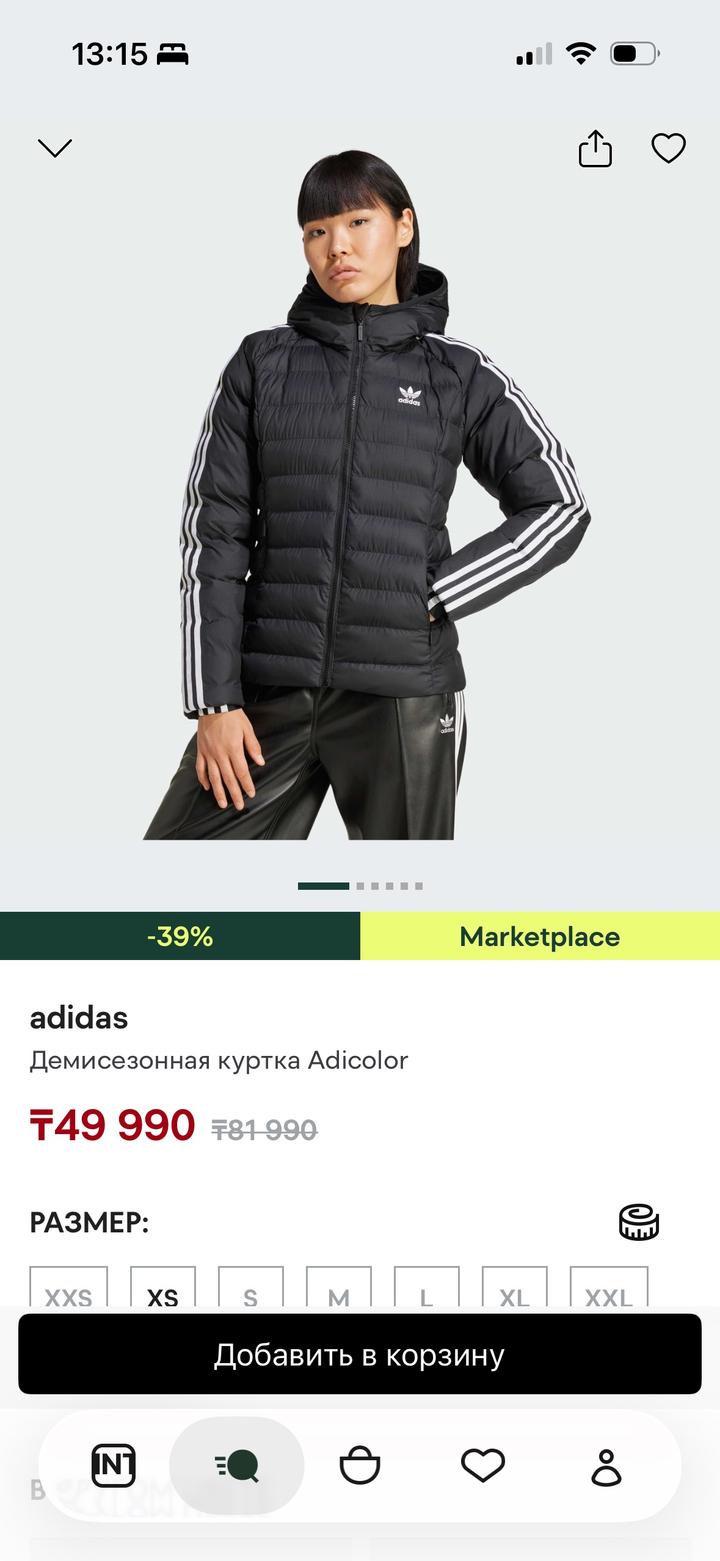Tap the image gallery page indicator
The image size is (720, 1561).
click(x=360, y=885)
